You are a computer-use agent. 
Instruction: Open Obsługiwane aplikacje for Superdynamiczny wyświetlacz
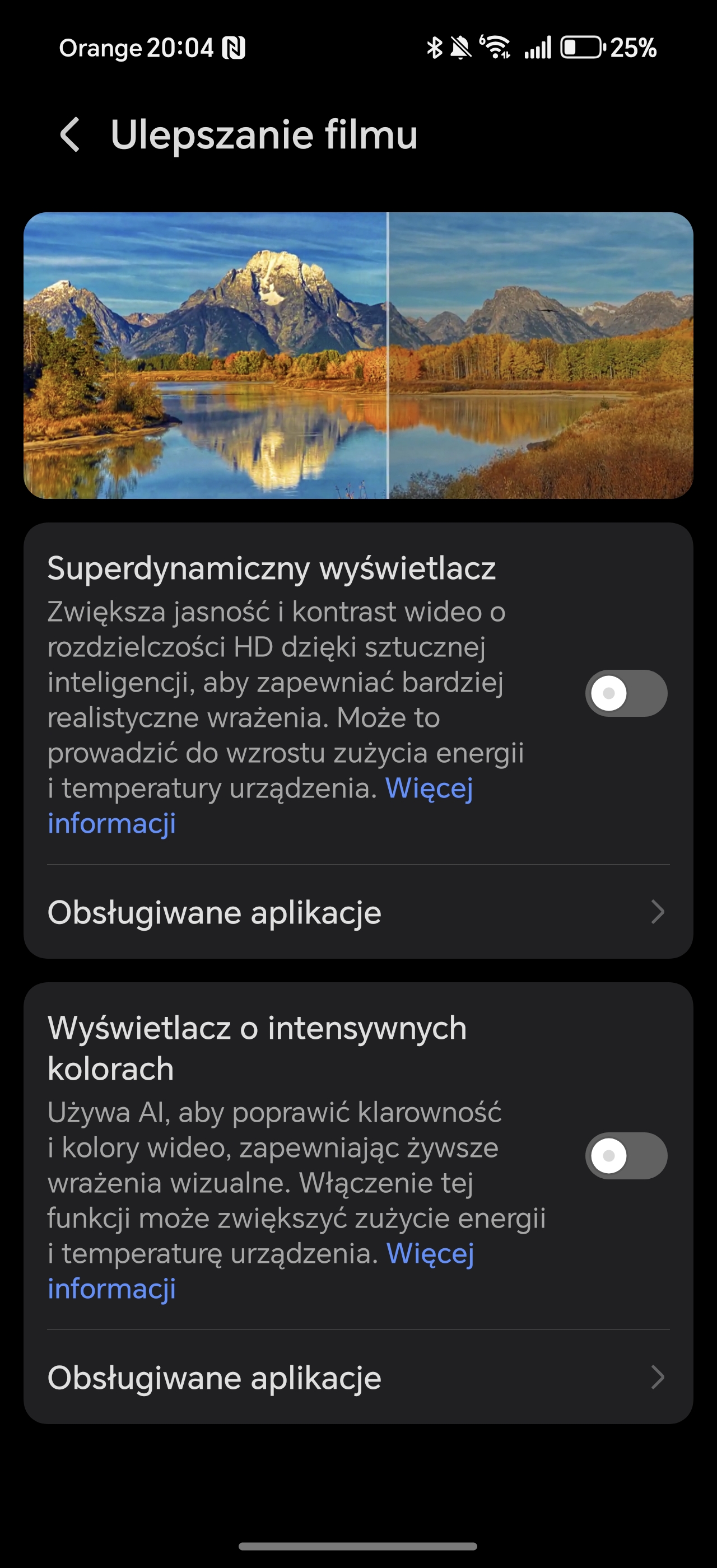pyautogui.click(x=358, y=912)
